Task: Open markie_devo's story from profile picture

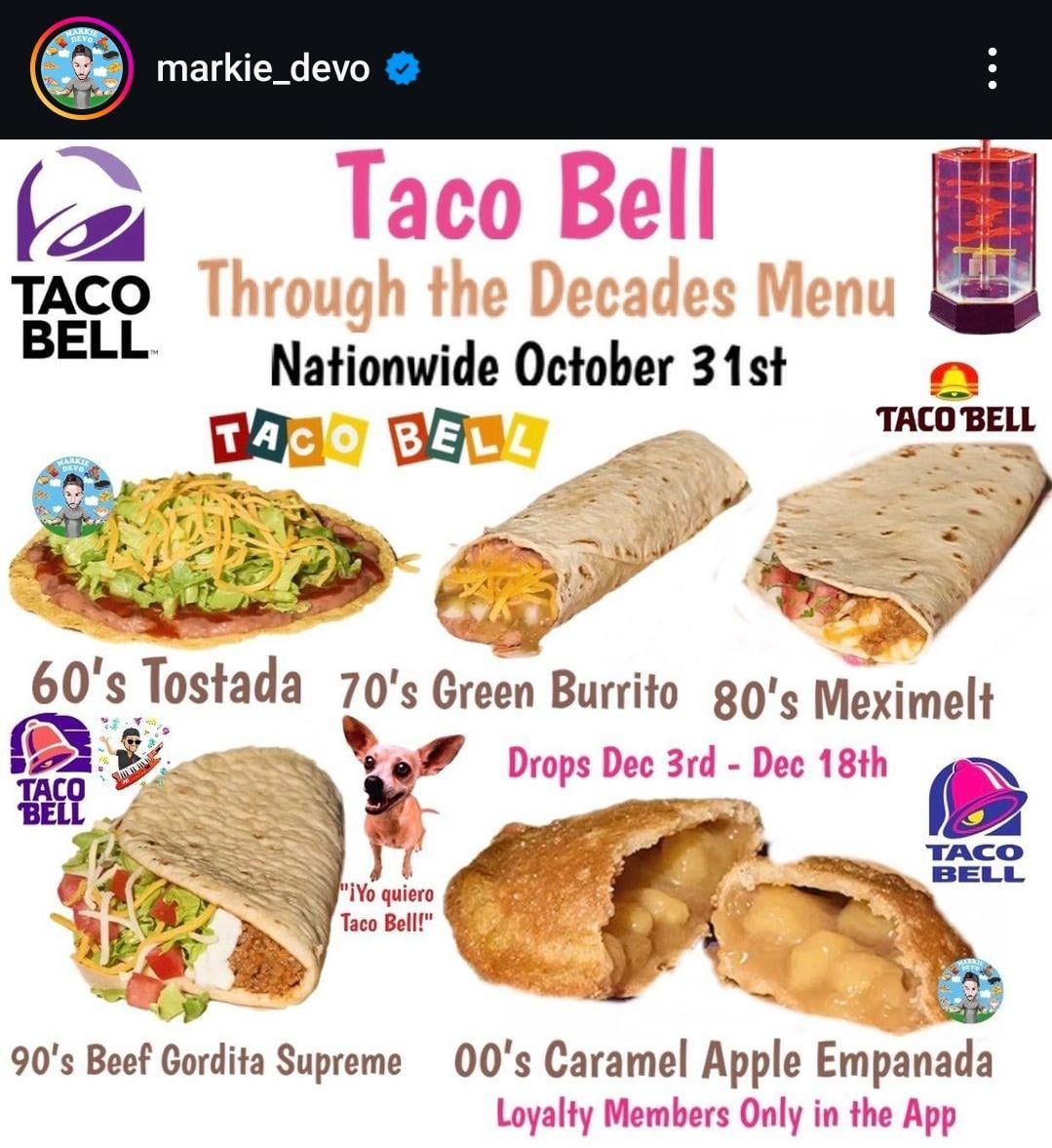Action: point(81,68)
